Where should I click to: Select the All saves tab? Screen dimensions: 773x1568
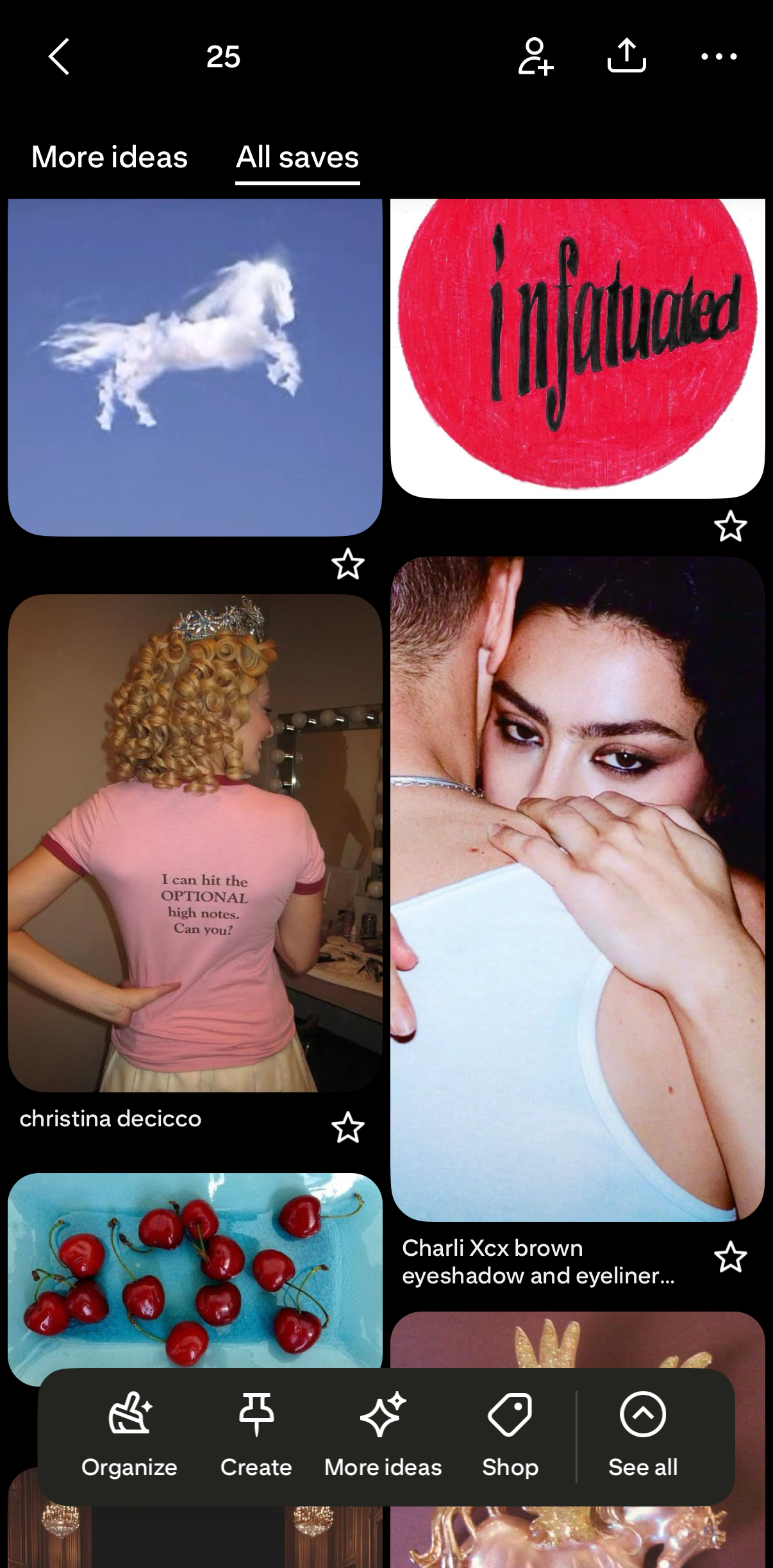point(297,157)
